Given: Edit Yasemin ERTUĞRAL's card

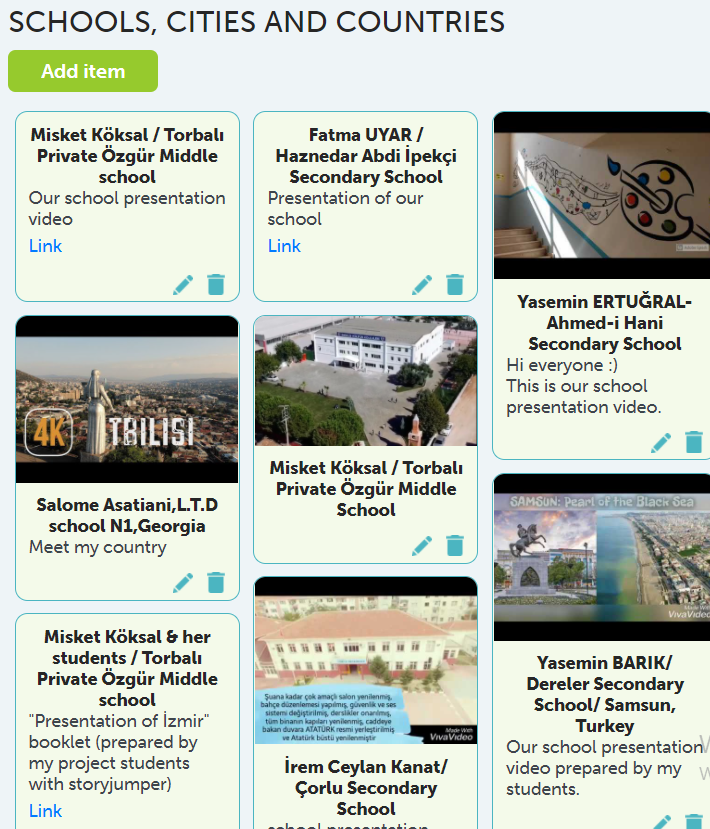Looking at the screenshot, I should [661, 442].
